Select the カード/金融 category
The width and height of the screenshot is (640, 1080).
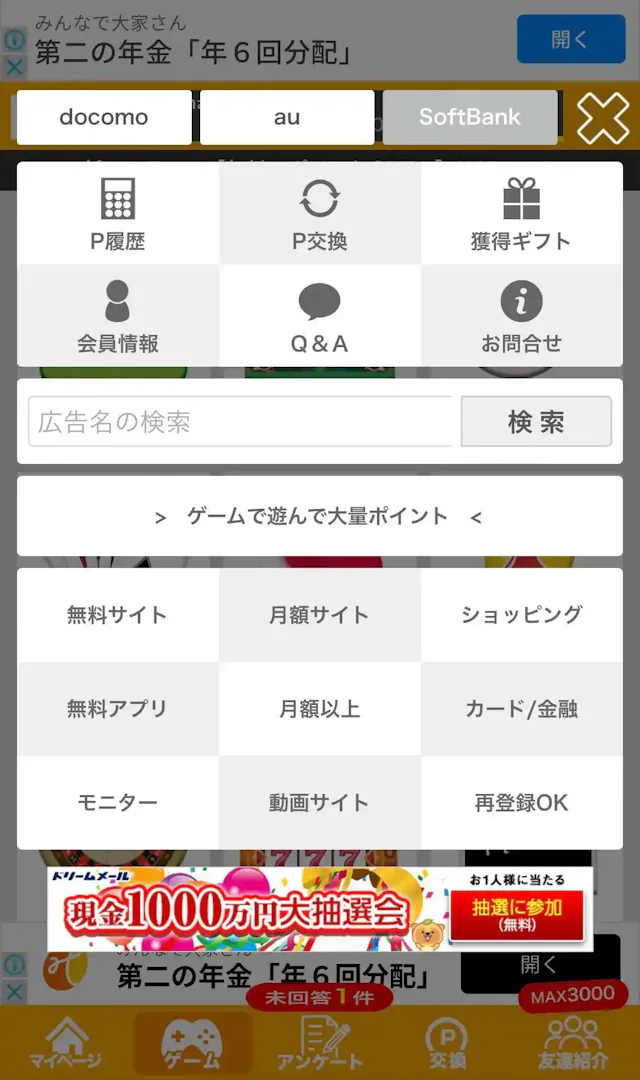521,709
